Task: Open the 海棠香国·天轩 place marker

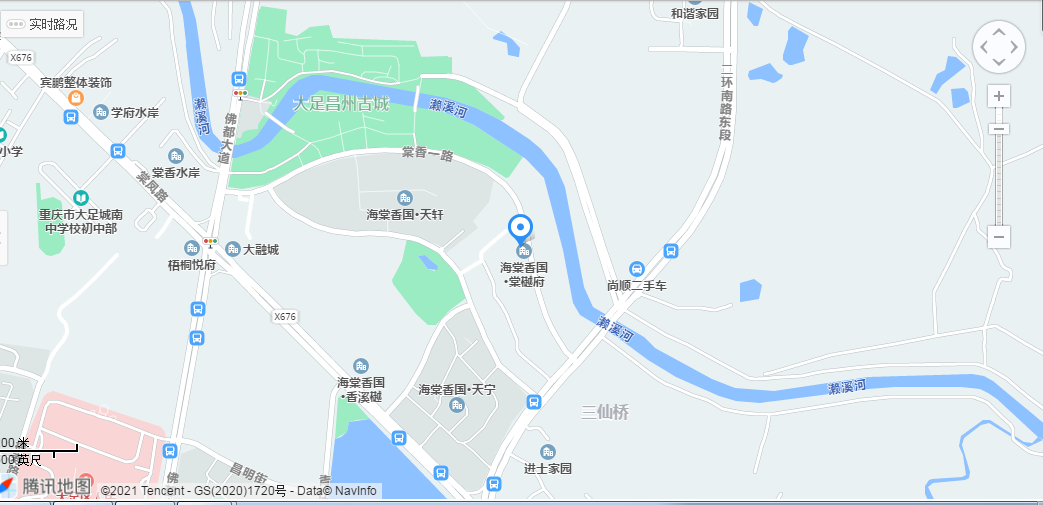Action: 405,198
